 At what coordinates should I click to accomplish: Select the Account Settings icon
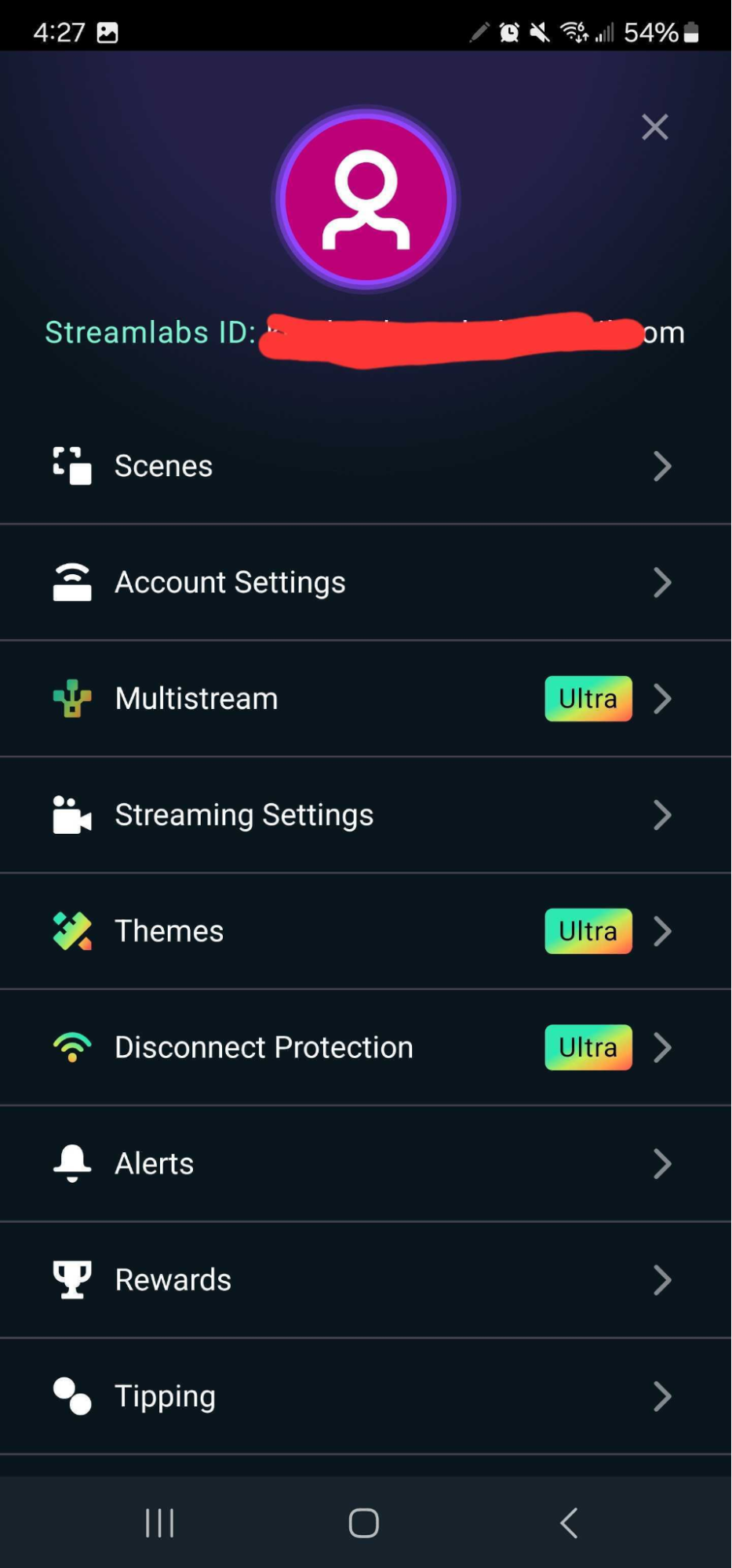(x=71, y=582)
